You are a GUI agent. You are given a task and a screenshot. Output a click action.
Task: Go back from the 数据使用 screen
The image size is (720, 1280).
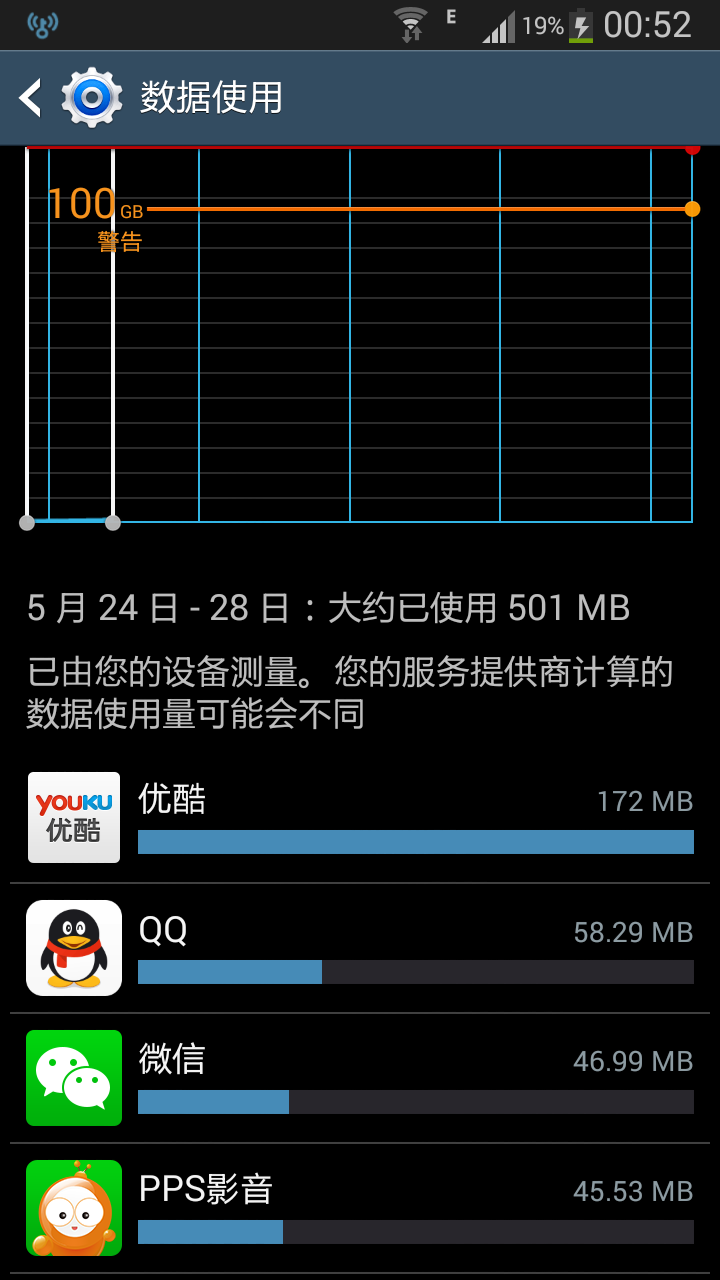click(x=32, y=98)
